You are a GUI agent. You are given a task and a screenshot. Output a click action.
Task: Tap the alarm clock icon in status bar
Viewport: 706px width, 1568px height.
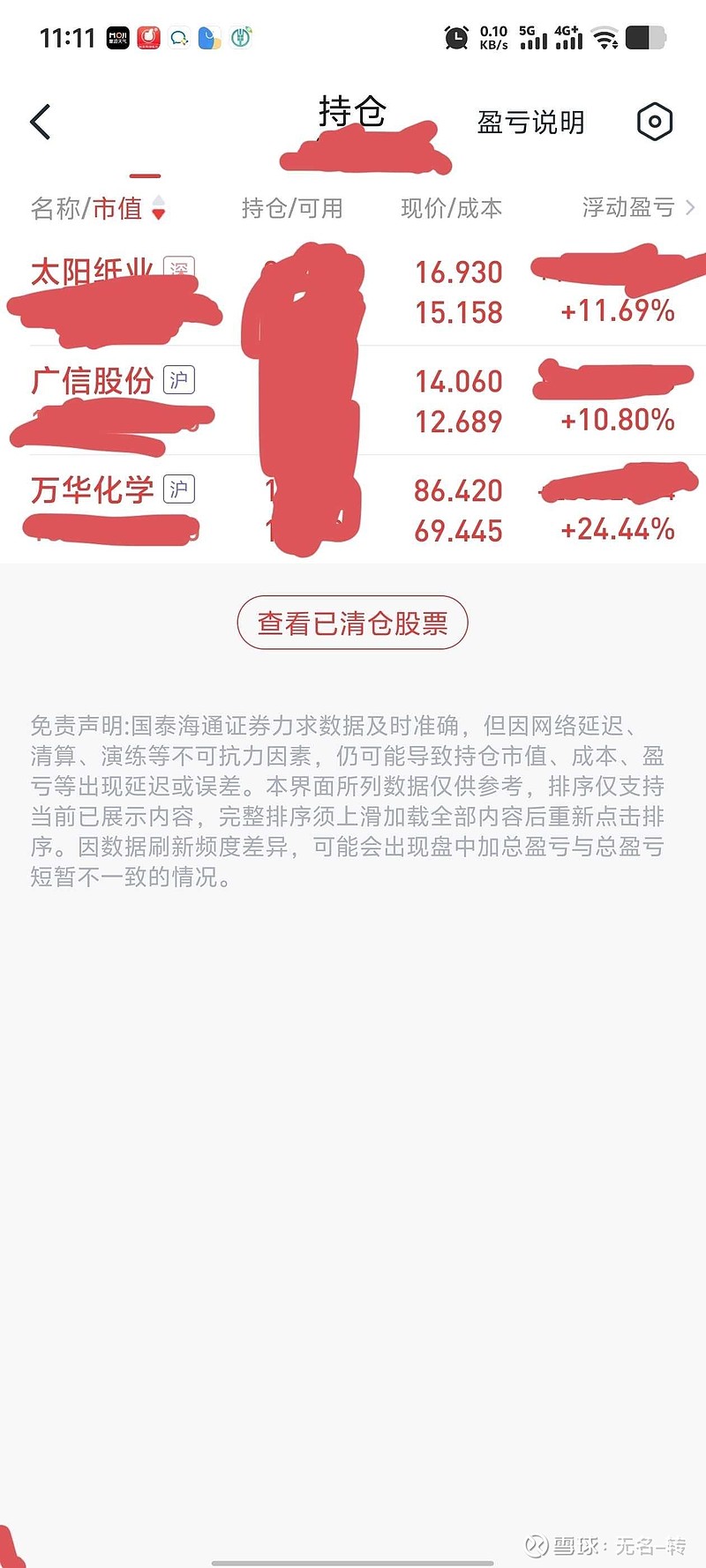tap(457, 37)
